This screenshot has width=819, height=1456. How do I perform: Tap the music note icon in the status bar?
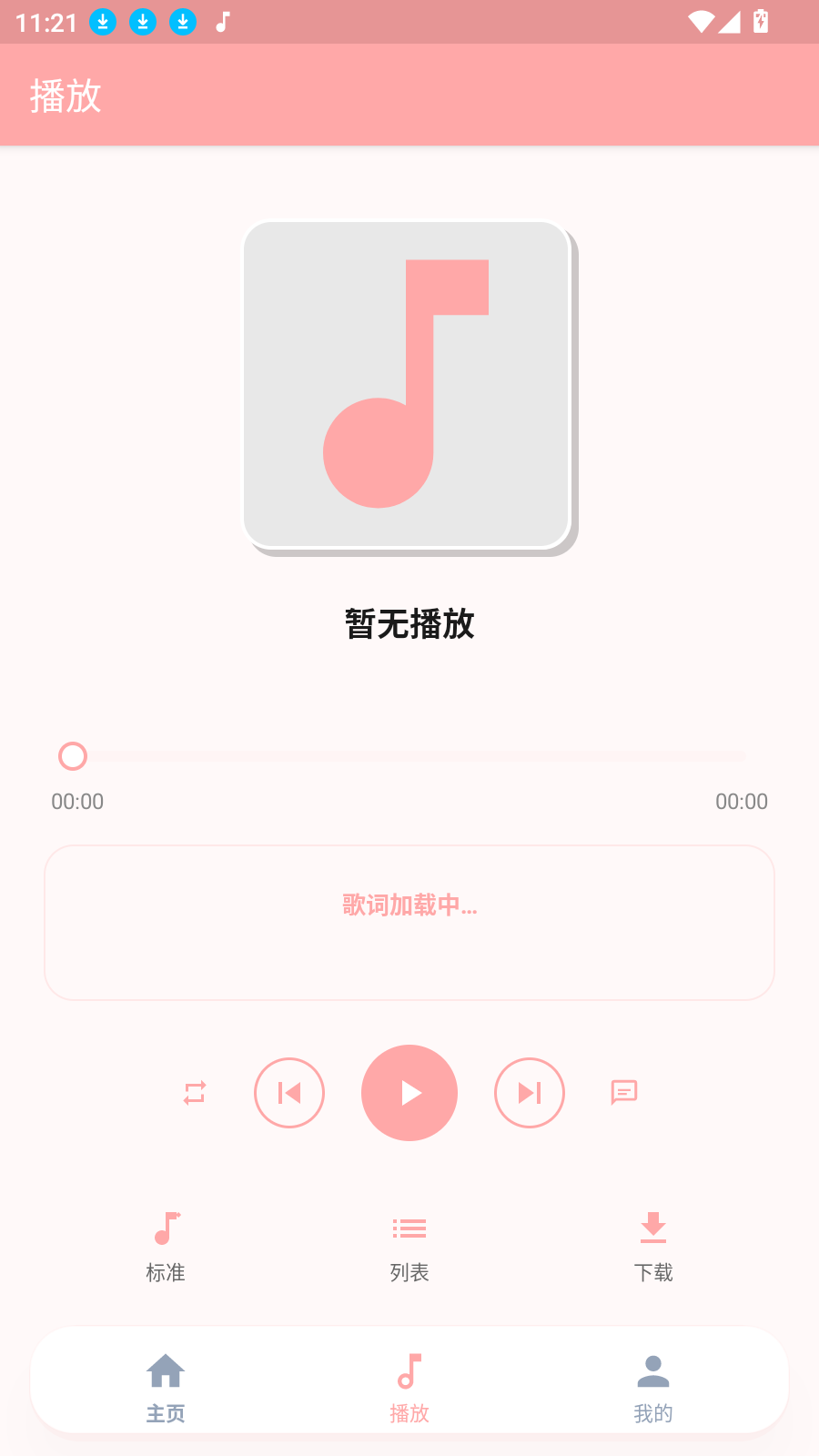point(221,21)
